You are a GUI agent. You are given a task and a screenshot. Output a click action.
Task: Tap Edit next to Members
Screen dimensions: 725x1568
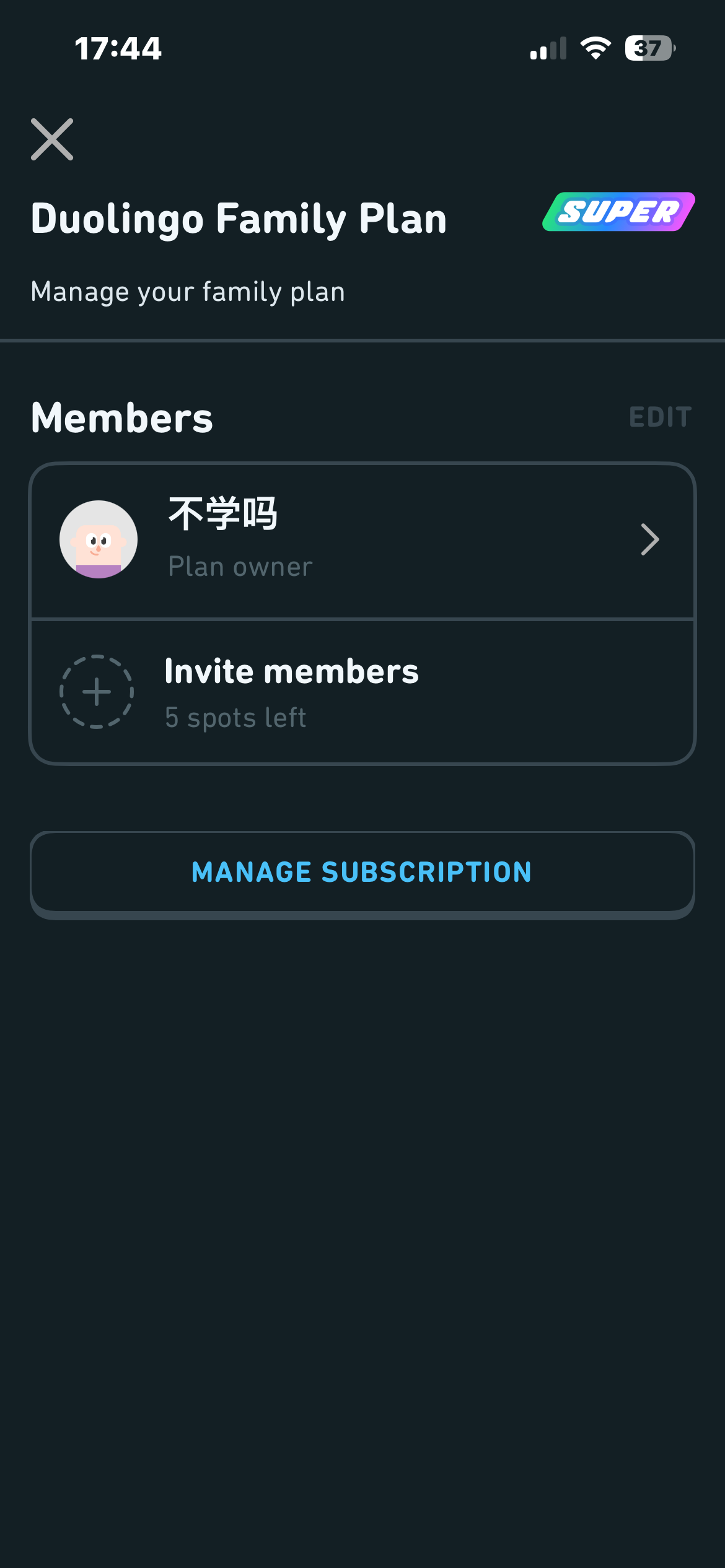pos(660,417)
